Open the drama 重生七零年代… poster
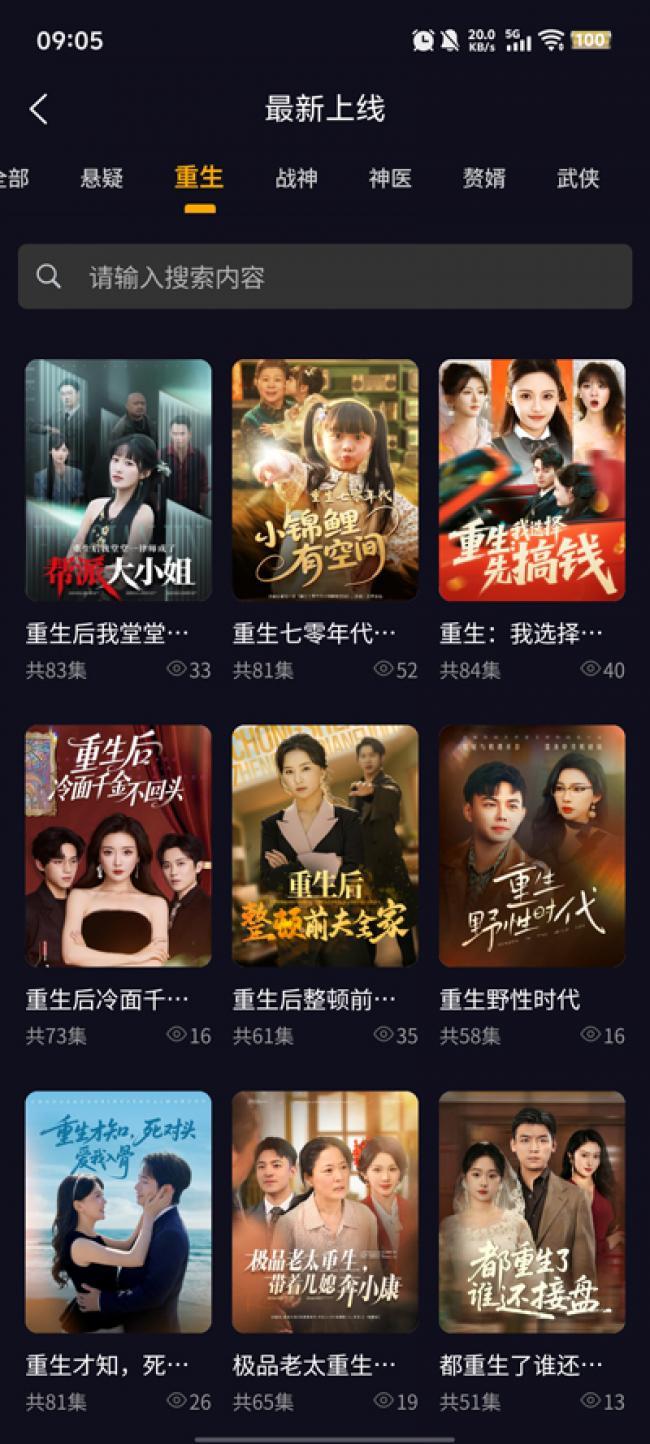This screenshot has width=650, height=1444. pyautogui.click(x=325, y=480)
